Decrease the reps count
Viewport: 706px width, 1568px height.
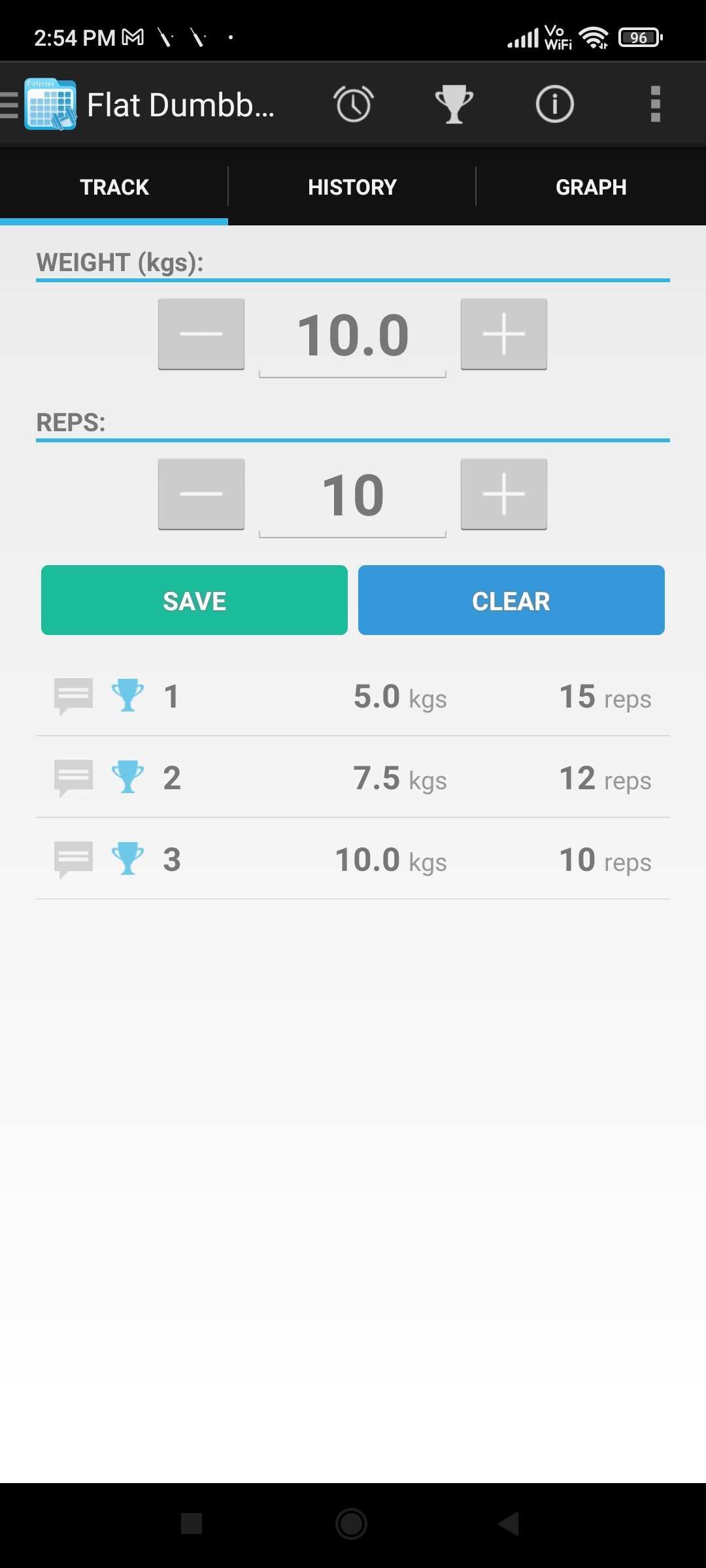pos(201,494)
